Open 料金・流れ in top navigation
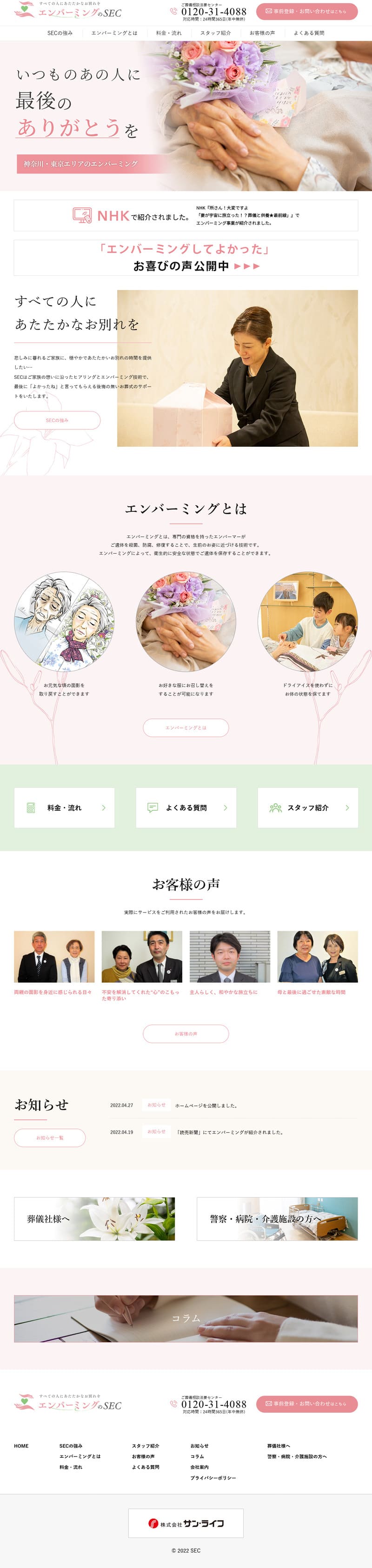 [x=169, y=33]
